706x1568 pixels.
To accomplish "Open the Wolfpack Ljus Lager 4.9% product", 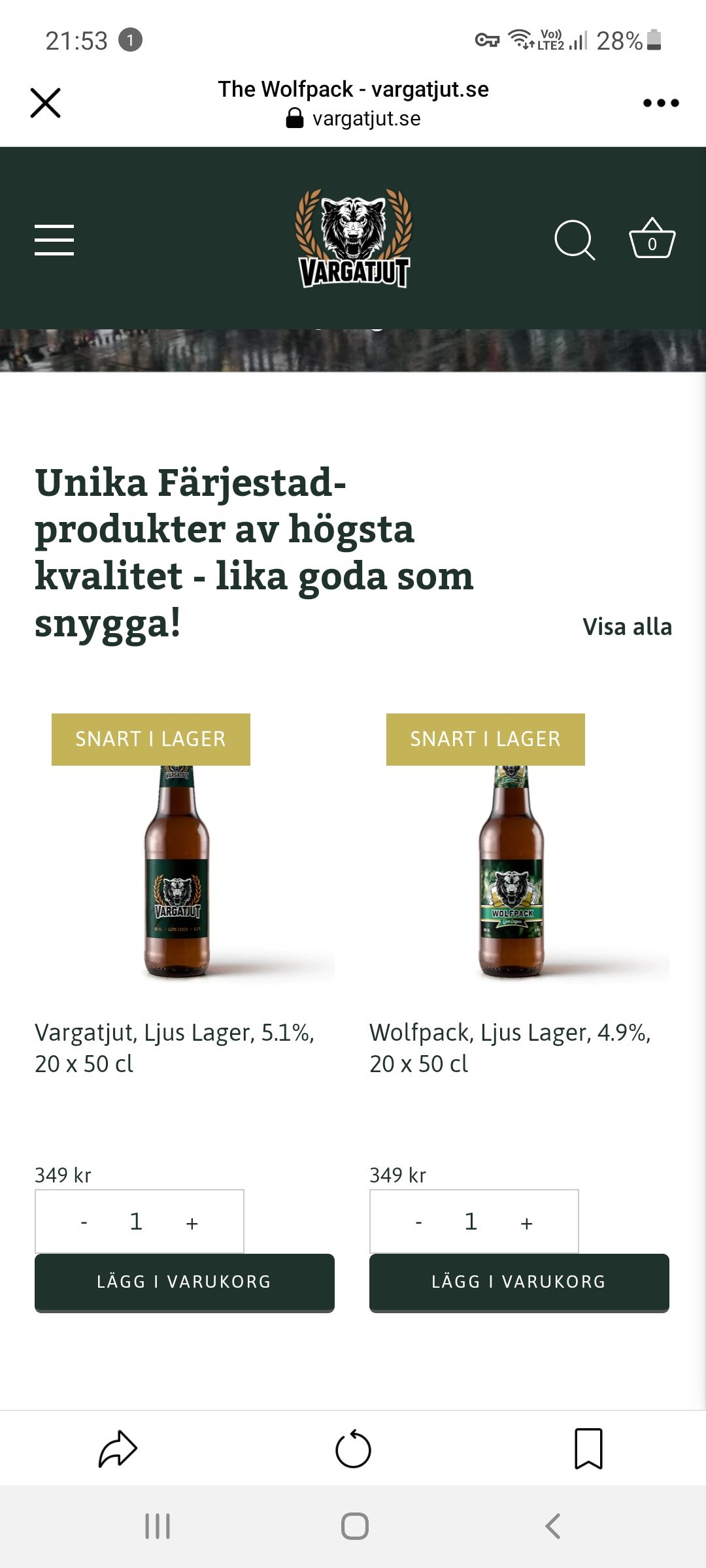I will 510,1047.
